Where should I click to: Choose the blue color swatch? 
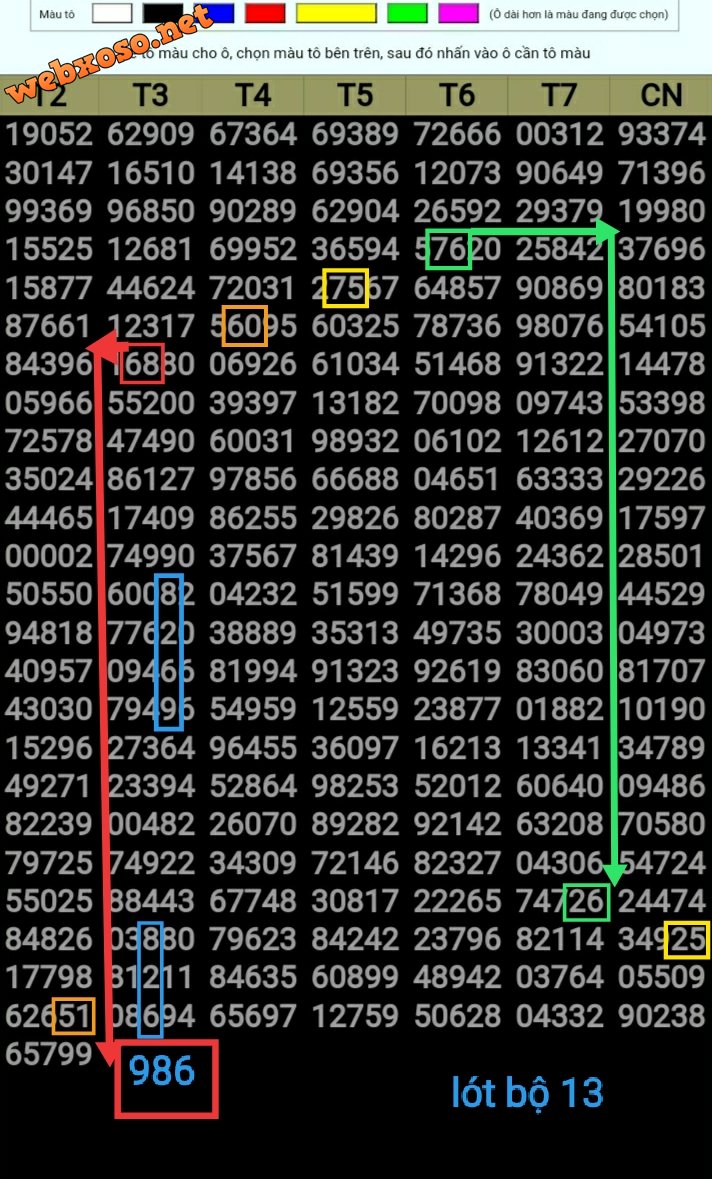tap(220, 13)
